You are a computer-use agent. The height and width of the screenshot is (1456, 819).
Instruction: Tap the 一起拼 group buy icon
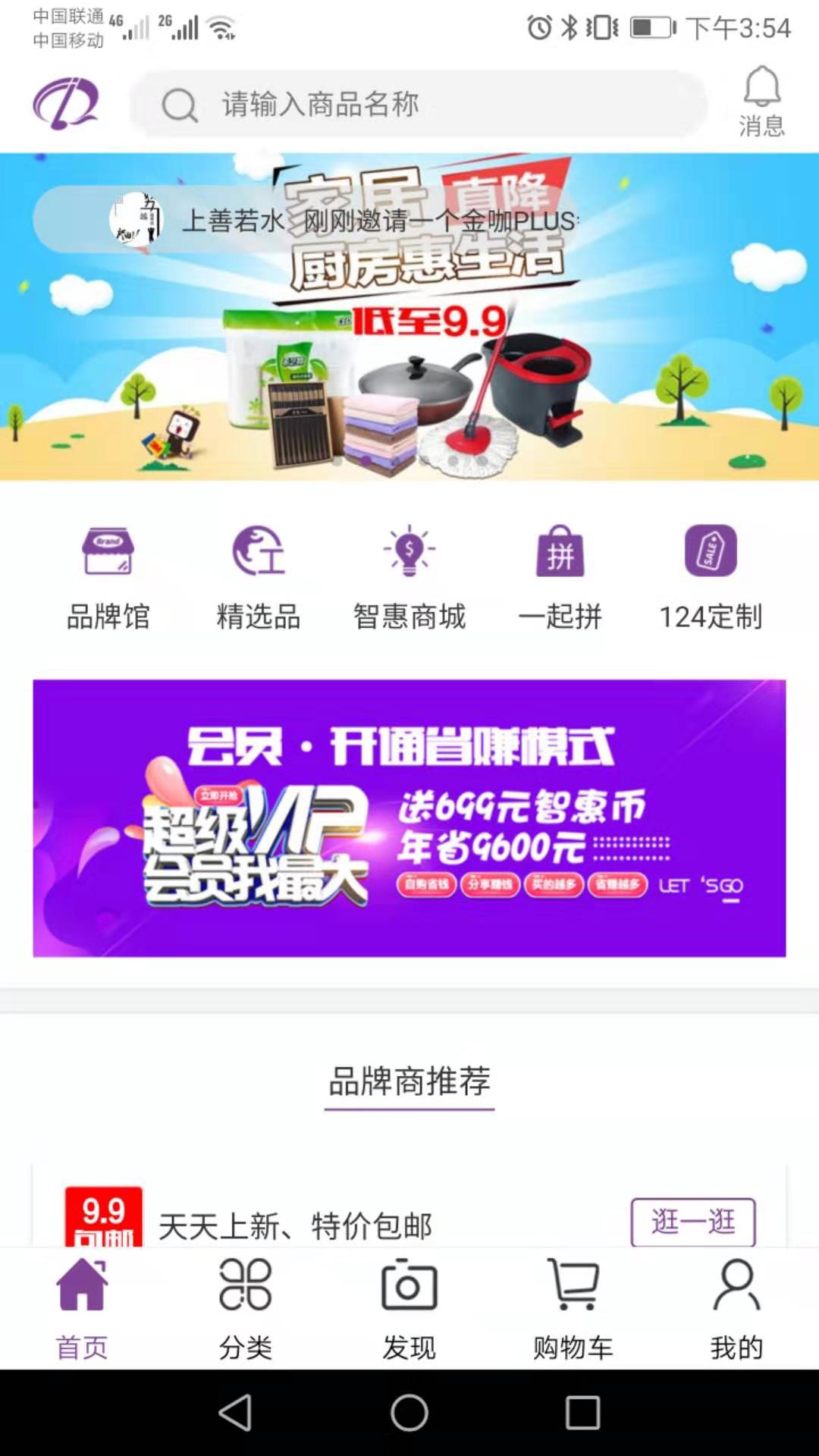point(560,576)
